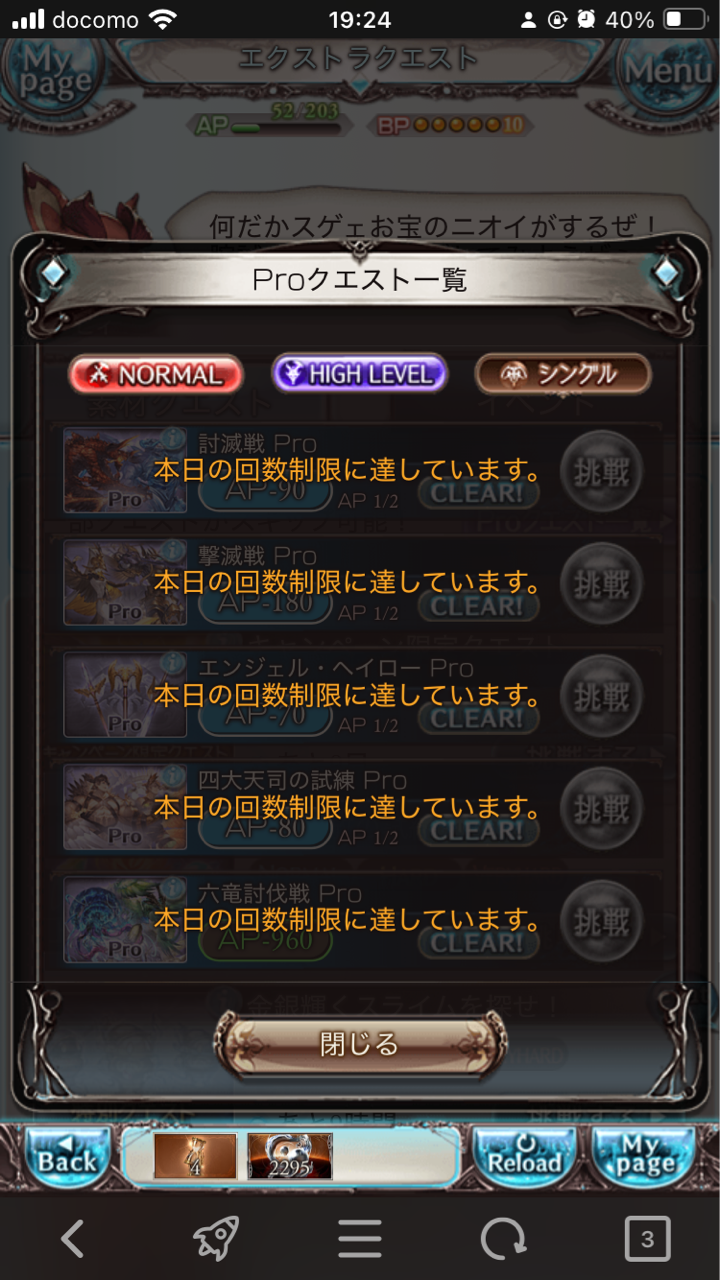Tap the 挑戦 button for 討滅戦 Pro
The width and height of the screenshot is (720, 1280).
point(600,470)
